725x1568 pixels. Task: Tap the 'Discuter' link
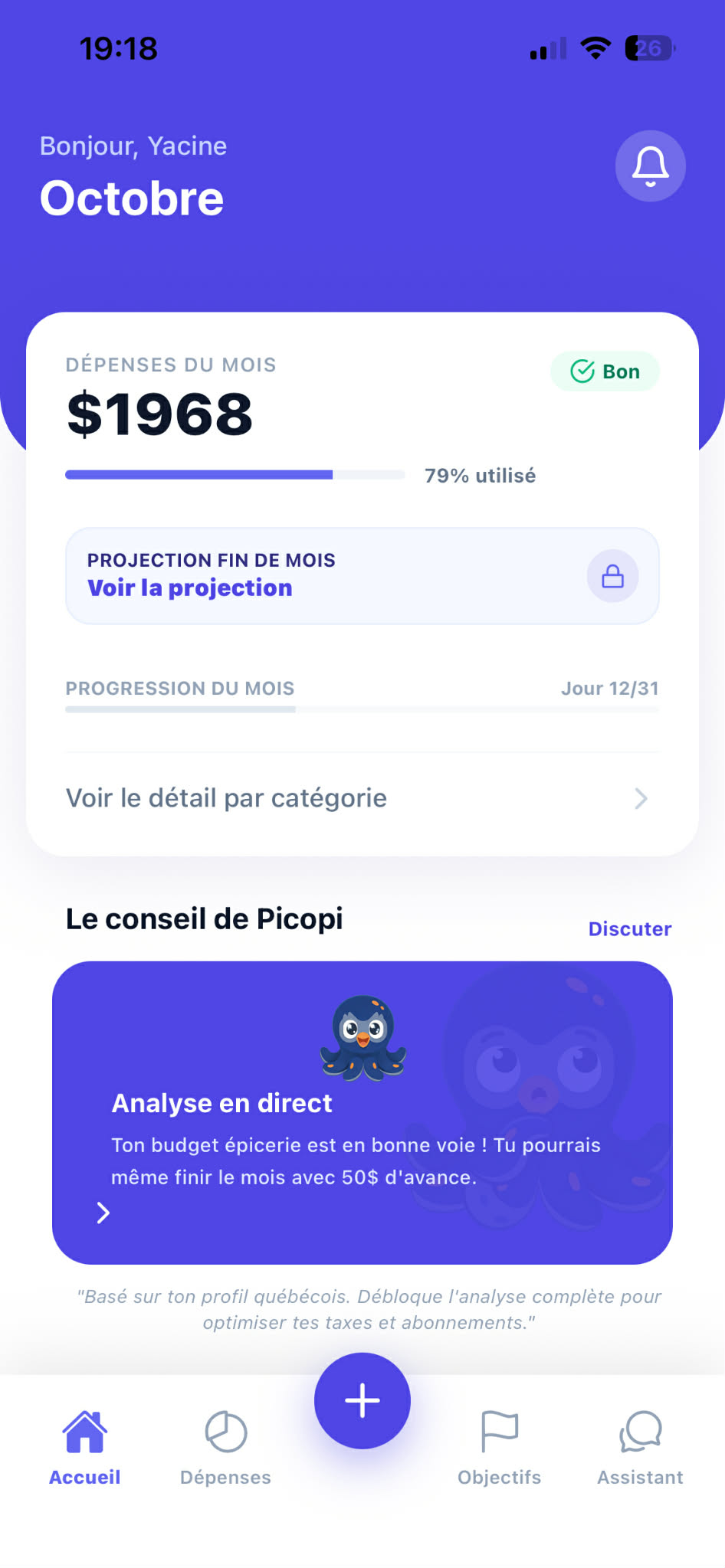[x=629, y=928]
